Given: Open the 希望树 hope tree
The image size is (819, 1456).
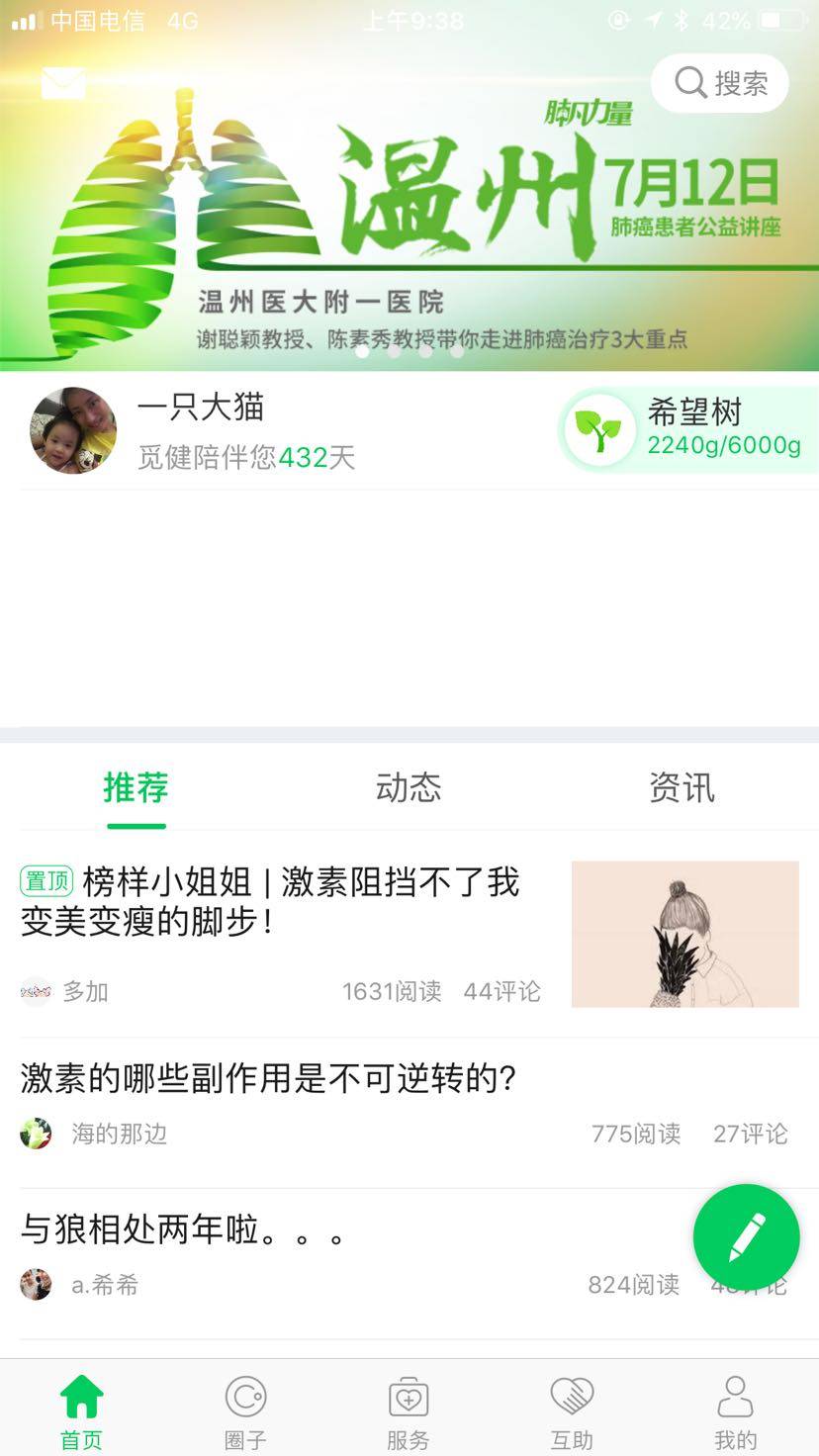Looking at the screenshot, I should pos(689,430).
